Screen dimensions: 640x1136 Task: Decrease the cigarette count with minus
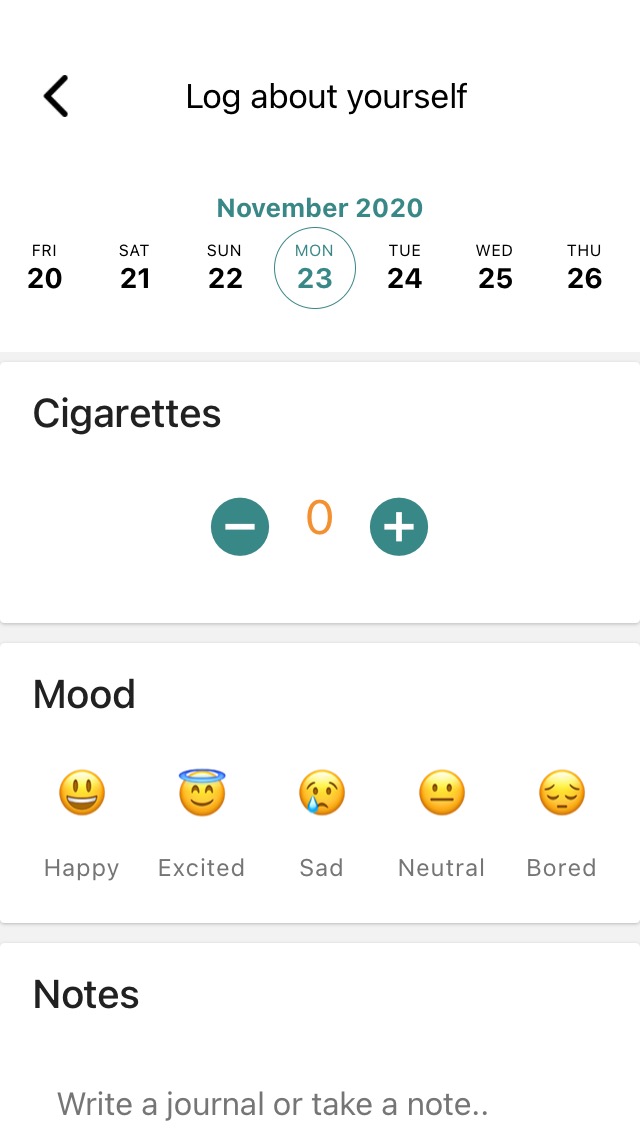240,527
